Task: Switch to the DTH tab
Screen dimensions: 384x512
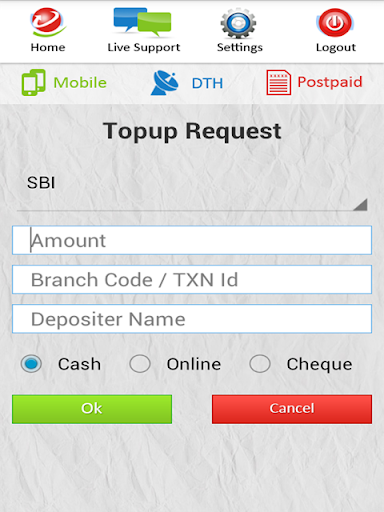Action: click(x=187, y=83)
